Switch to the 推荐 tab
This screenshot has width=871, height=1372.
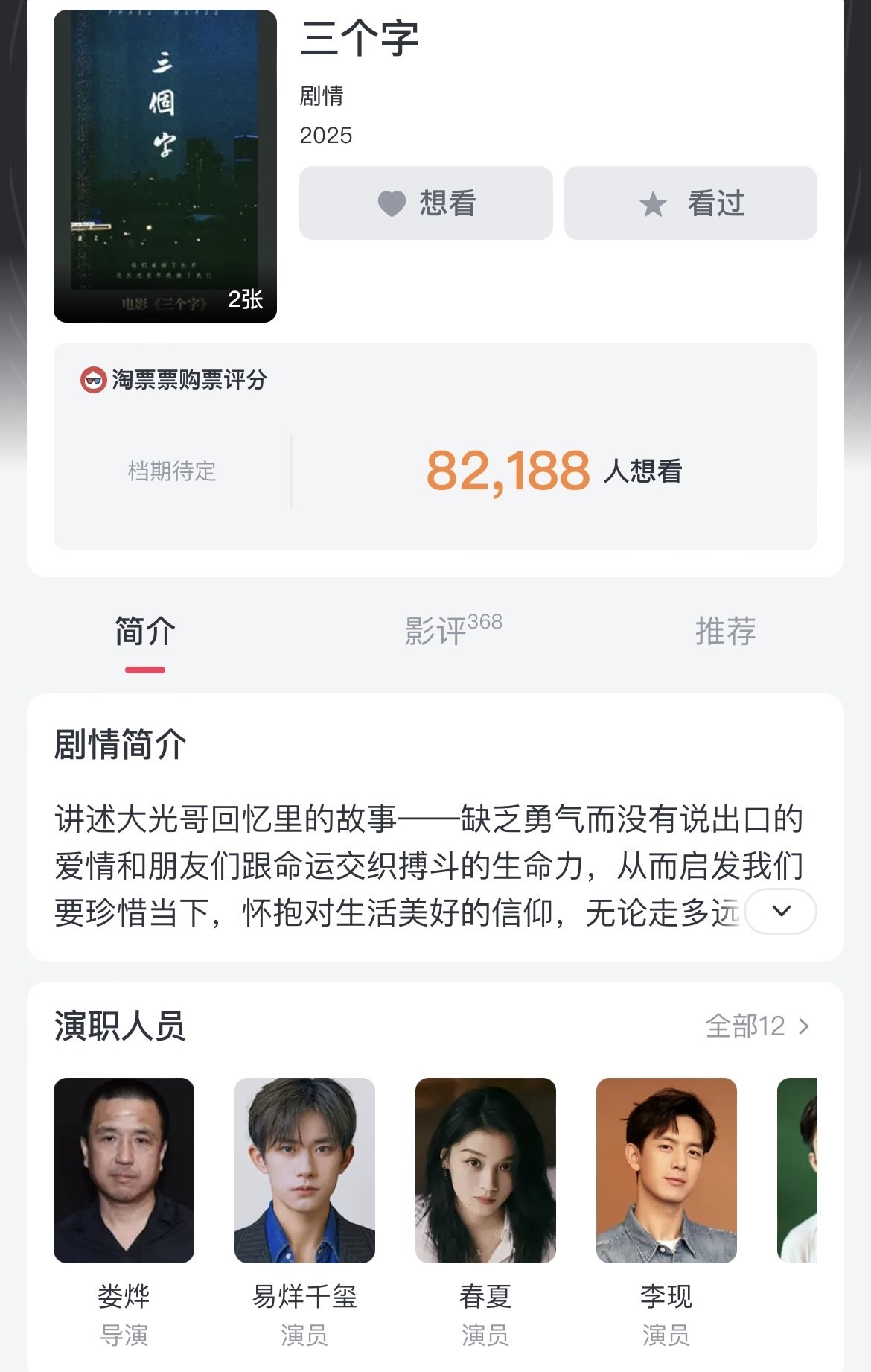[x=725, y=631]
